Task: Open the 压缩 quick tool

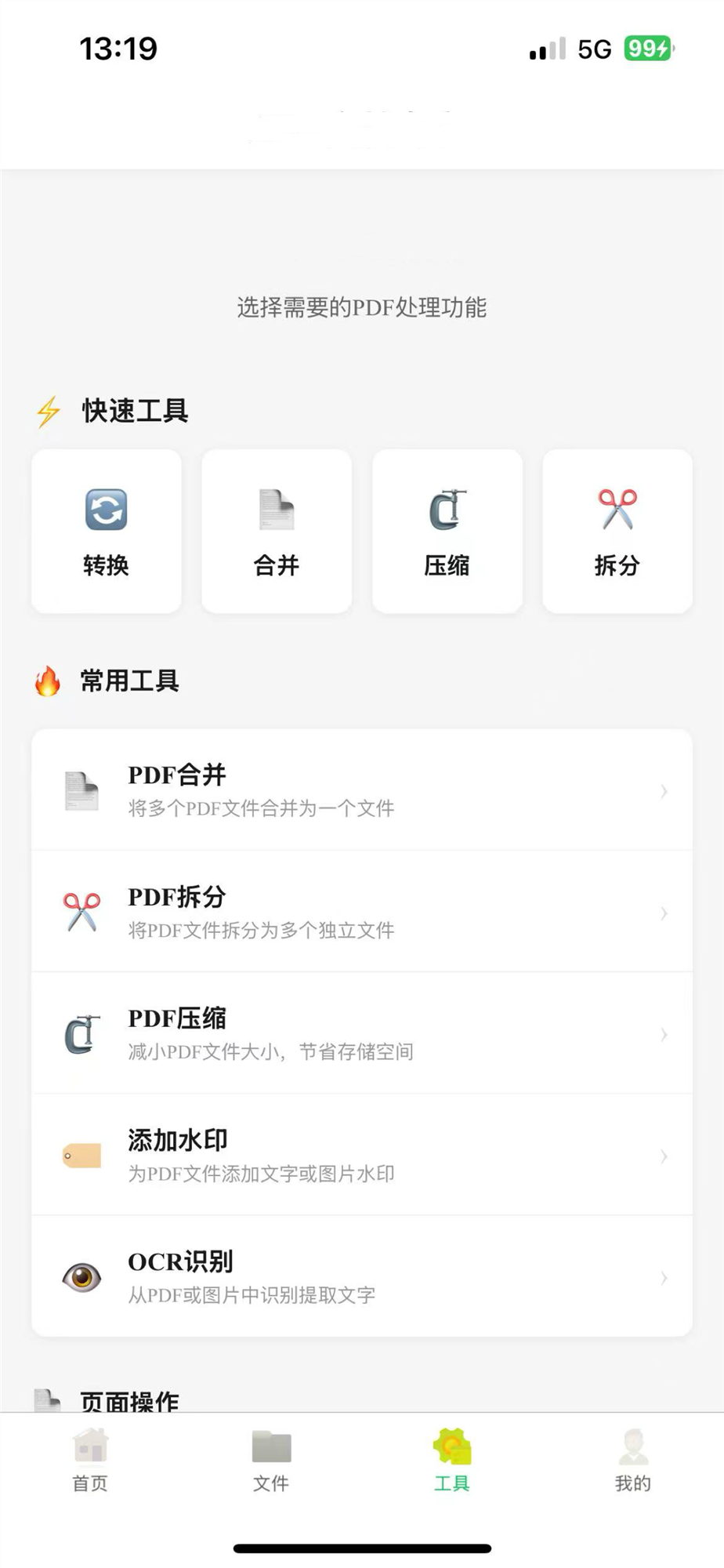Action: pyautogui.click(x=447, y=532)
